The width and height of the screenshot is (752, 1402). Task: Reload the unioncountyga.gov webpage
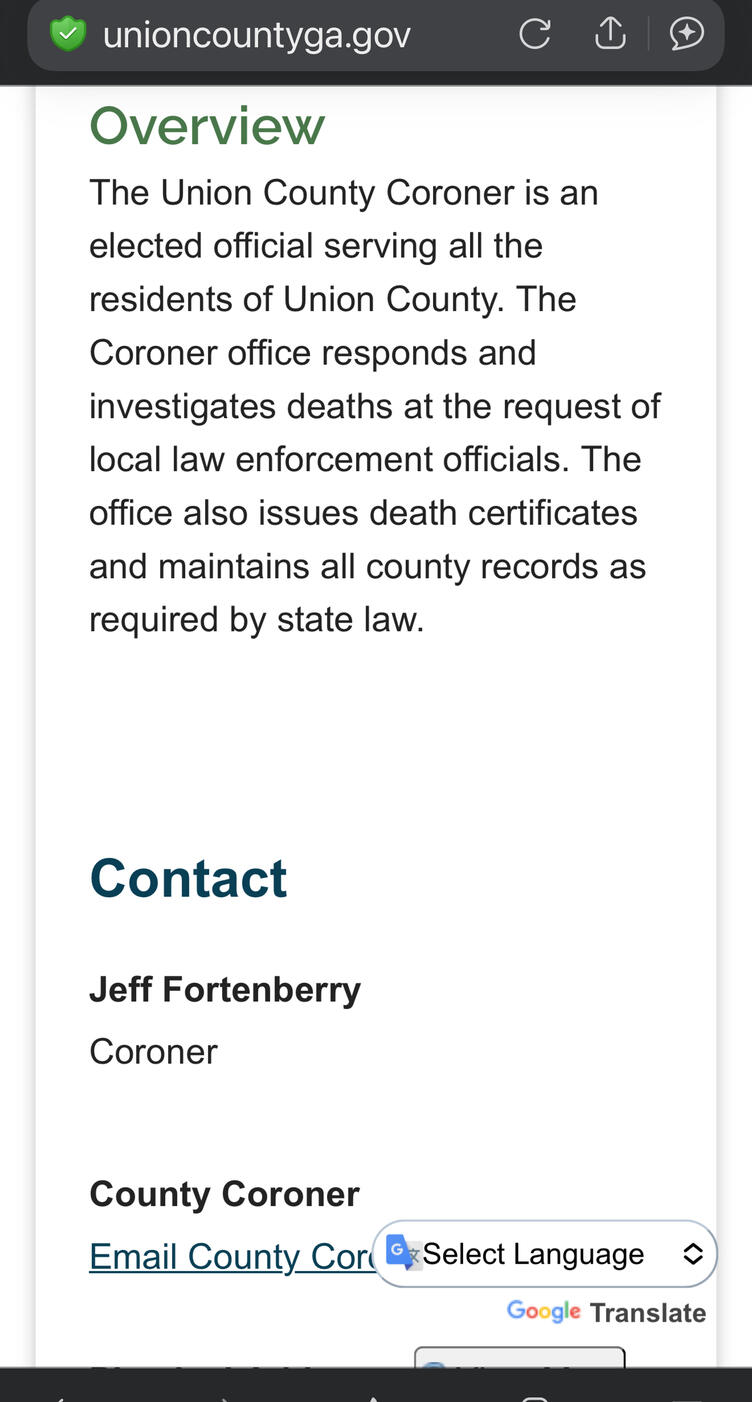pyautogui.click(x=535, y=33)
